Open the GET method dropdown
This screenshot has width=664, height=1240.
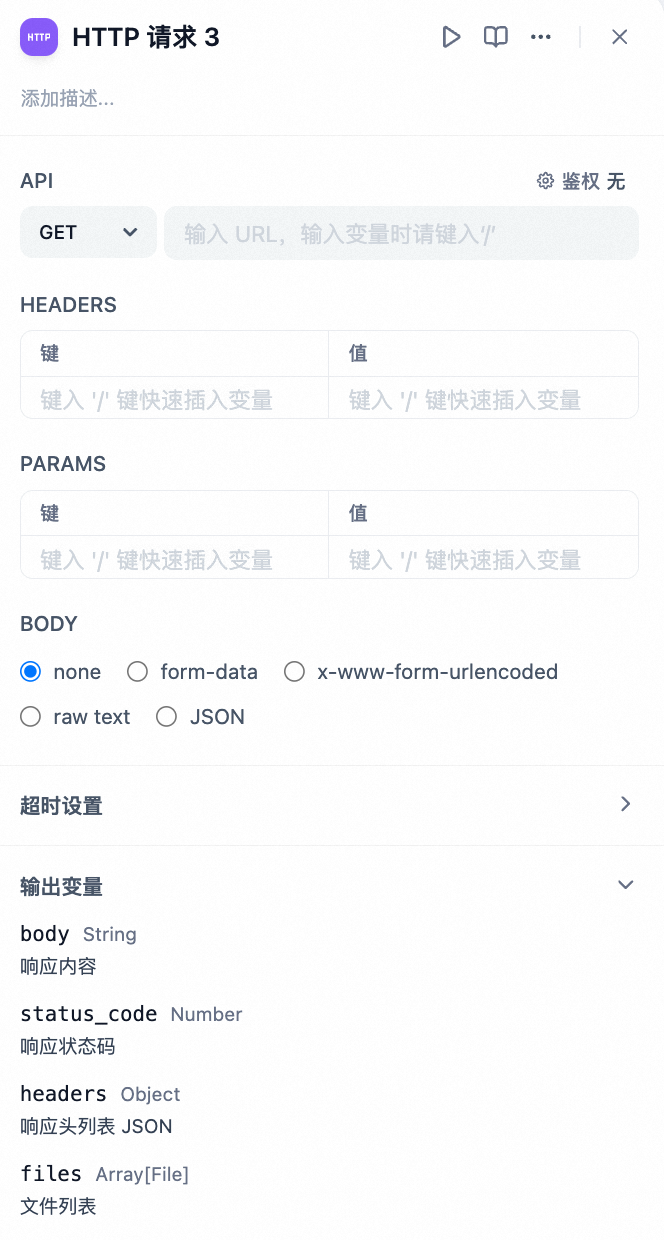(x=88, y=232)
